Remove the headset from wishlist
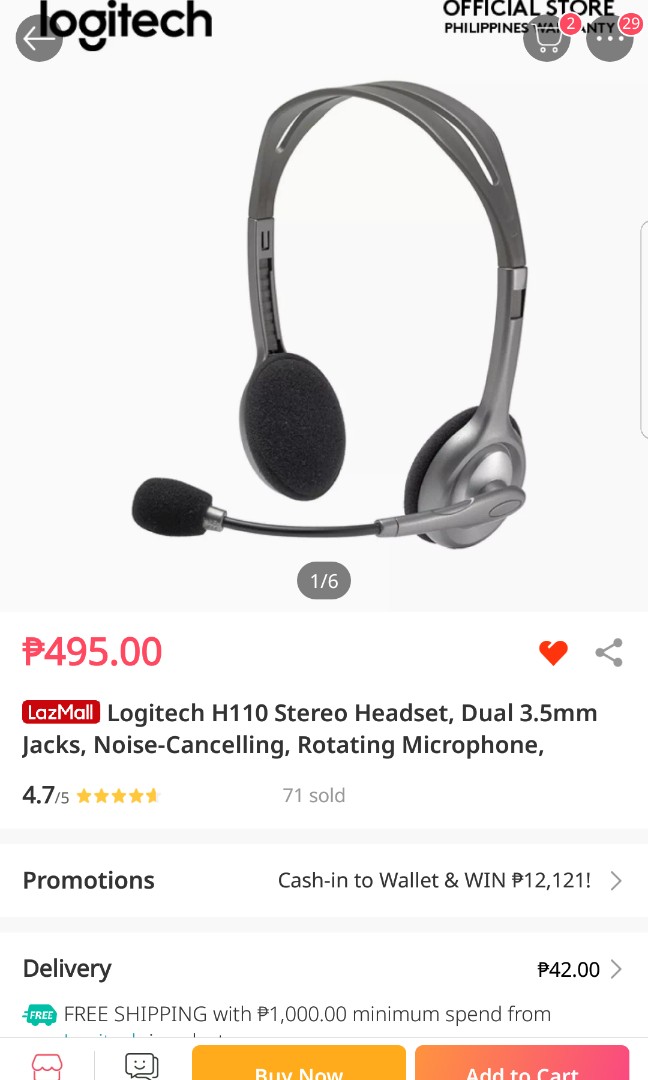 (x=553, y=653)
